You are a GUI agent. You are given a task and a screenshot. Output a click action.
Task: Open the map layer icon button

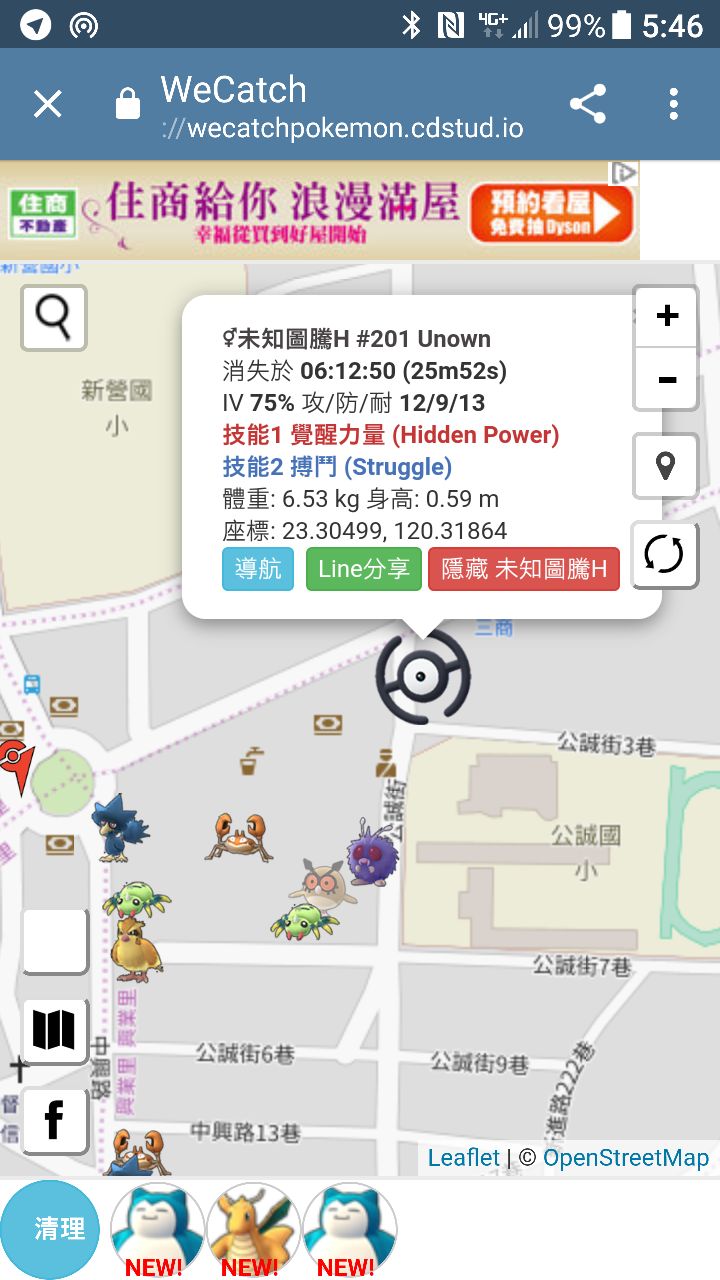click(x=54, y=1030)
